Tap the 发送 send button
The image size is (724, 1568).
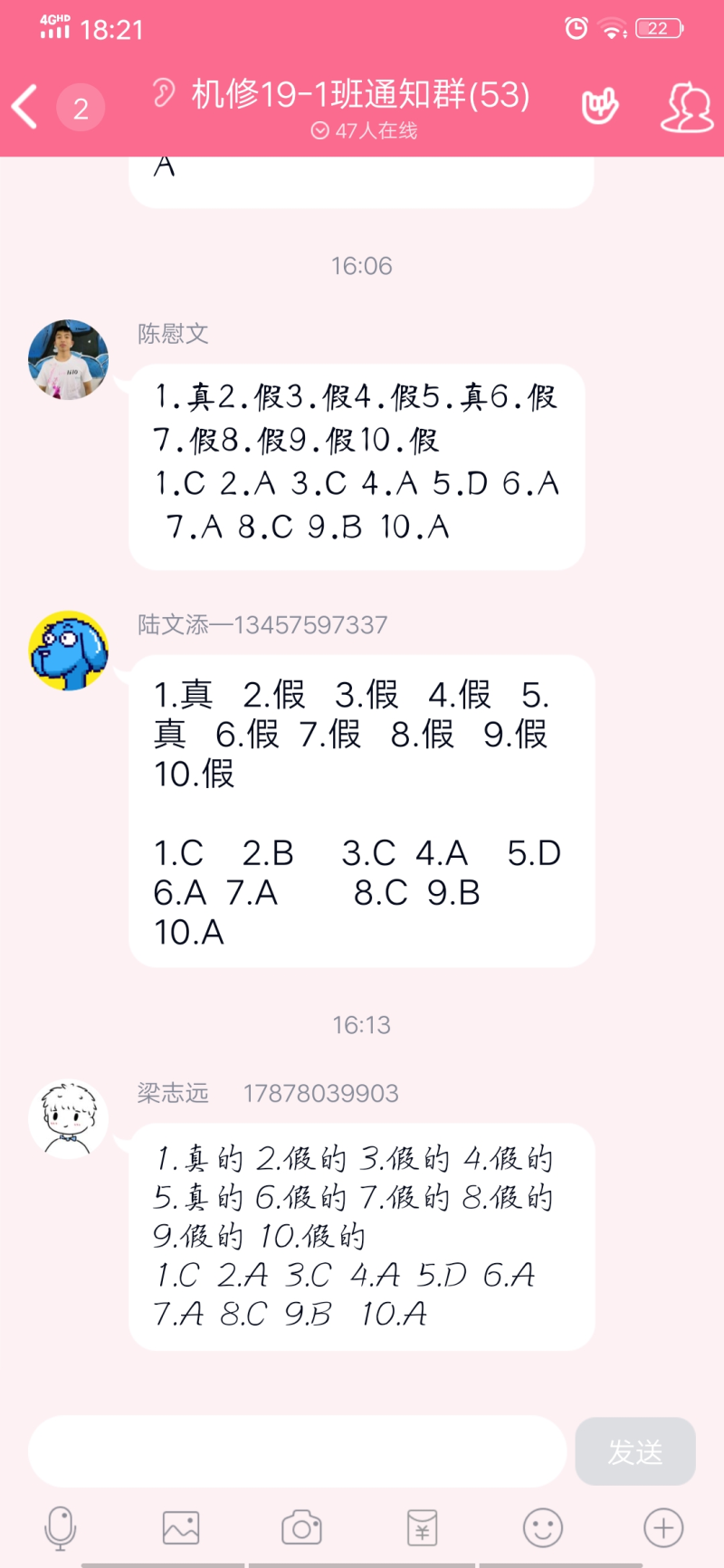point(635,1451)
